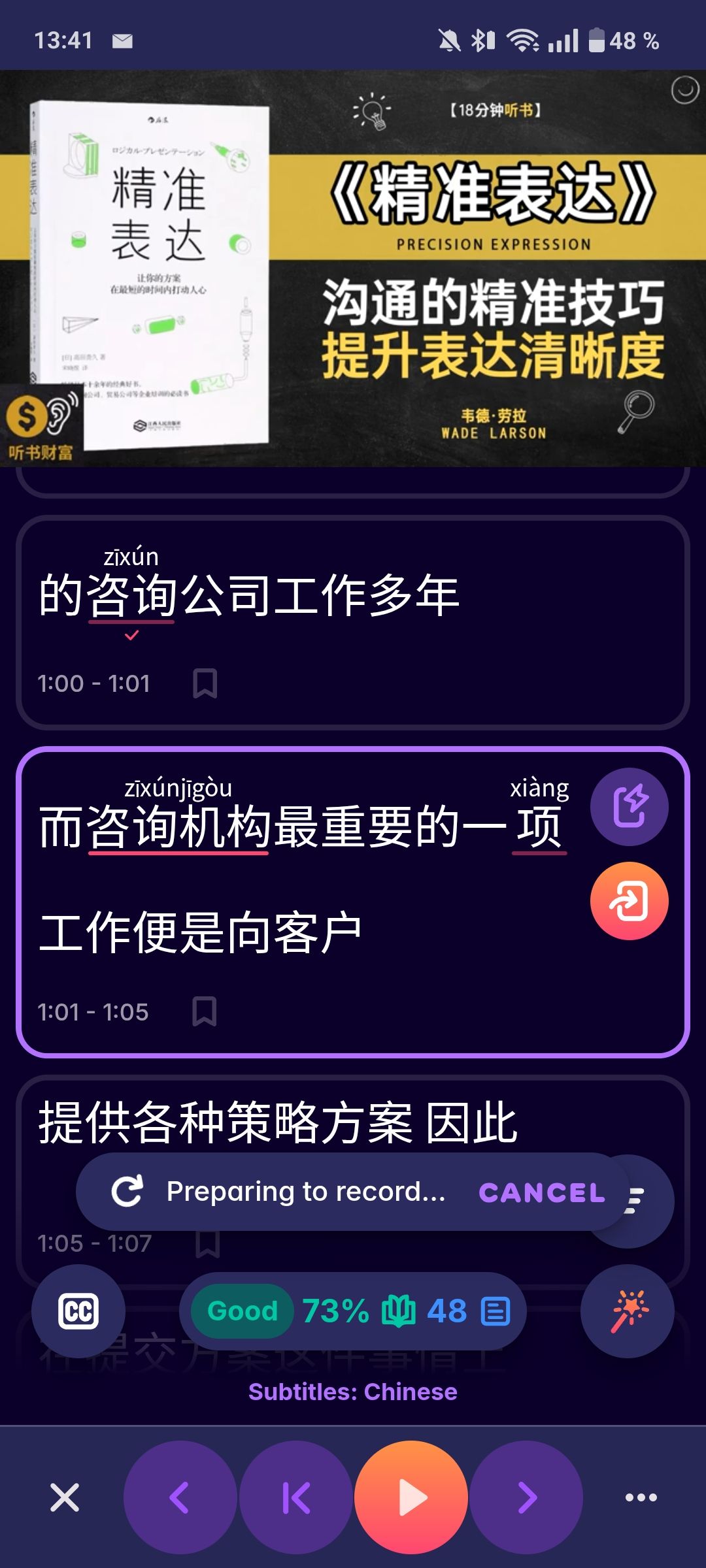Viewport: 706px width, 1568px height.
Task: Look up the word 咨询机构
Action: point(178,827)
